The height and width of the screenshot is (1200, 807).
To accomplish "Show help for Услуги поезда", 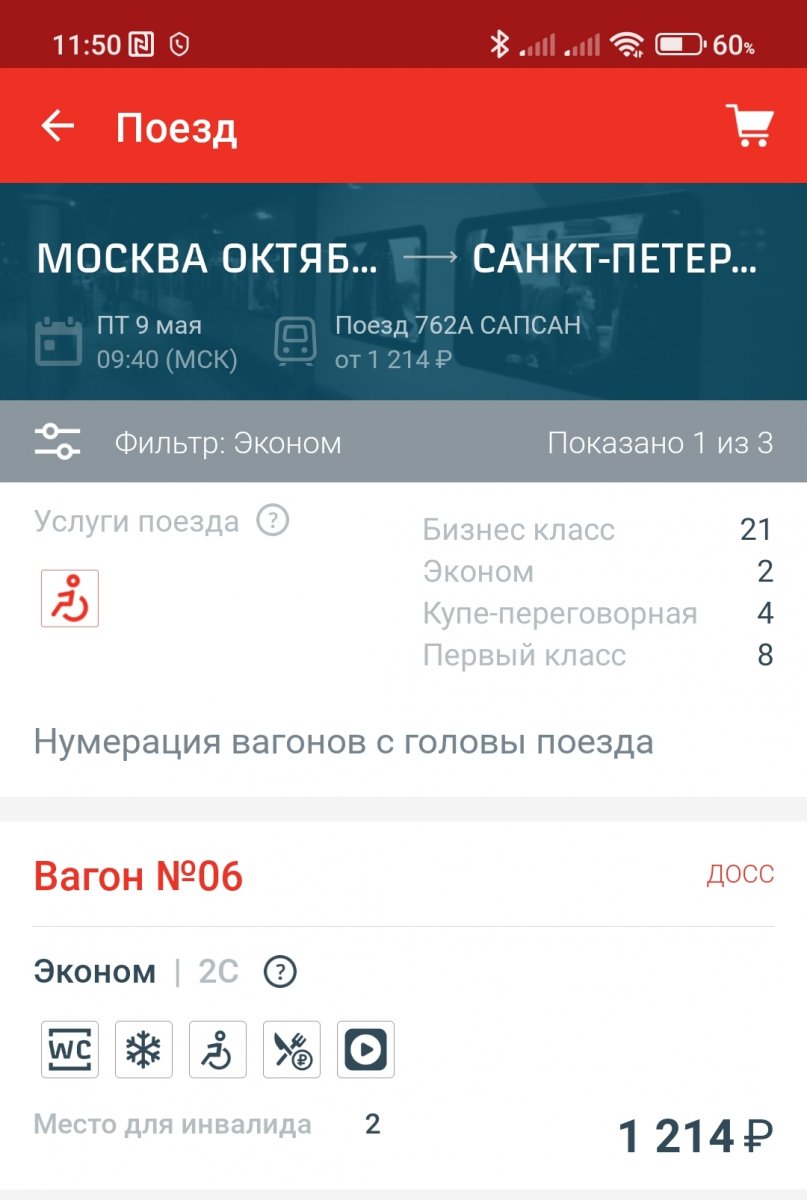I will coord(272,521).
